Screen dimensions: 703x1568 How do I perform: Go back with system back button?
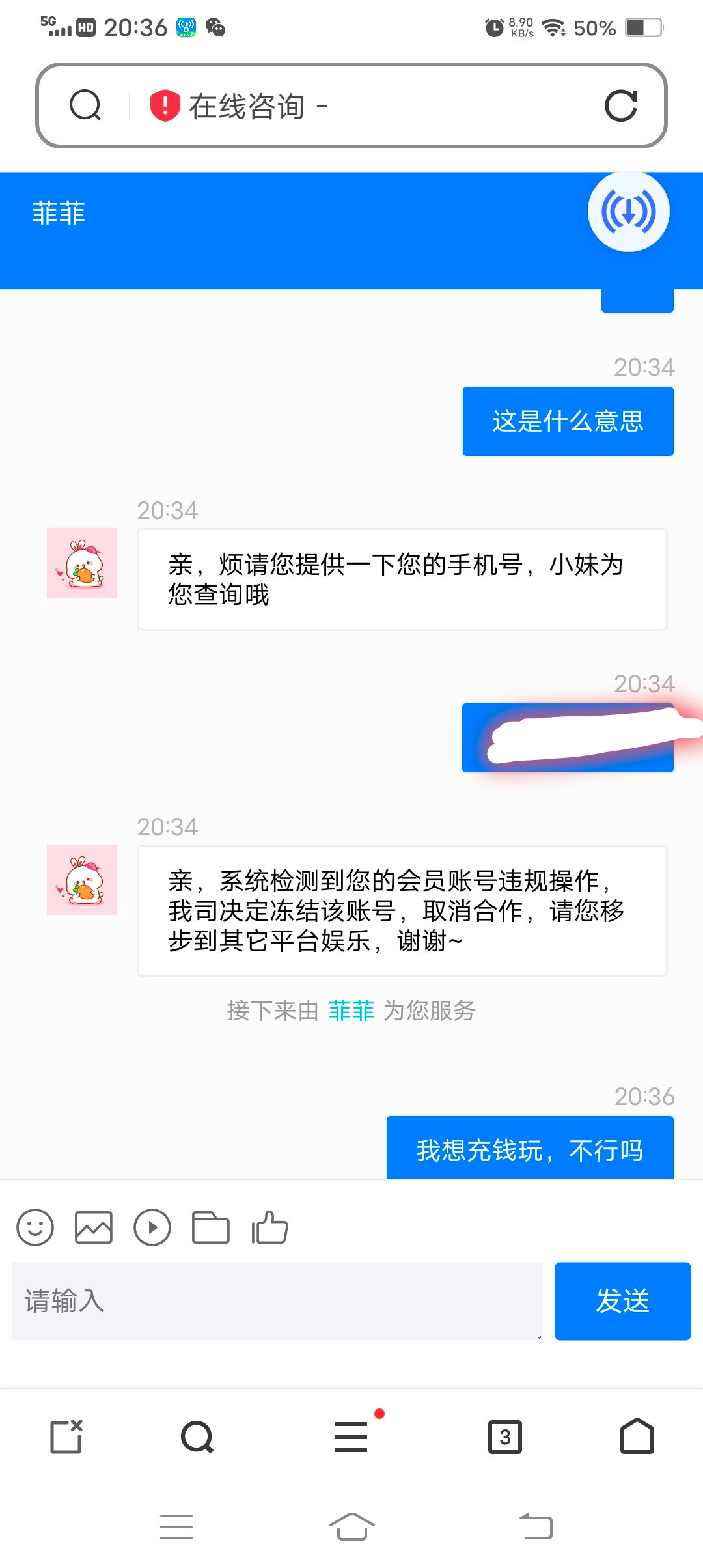[536, 1526]
